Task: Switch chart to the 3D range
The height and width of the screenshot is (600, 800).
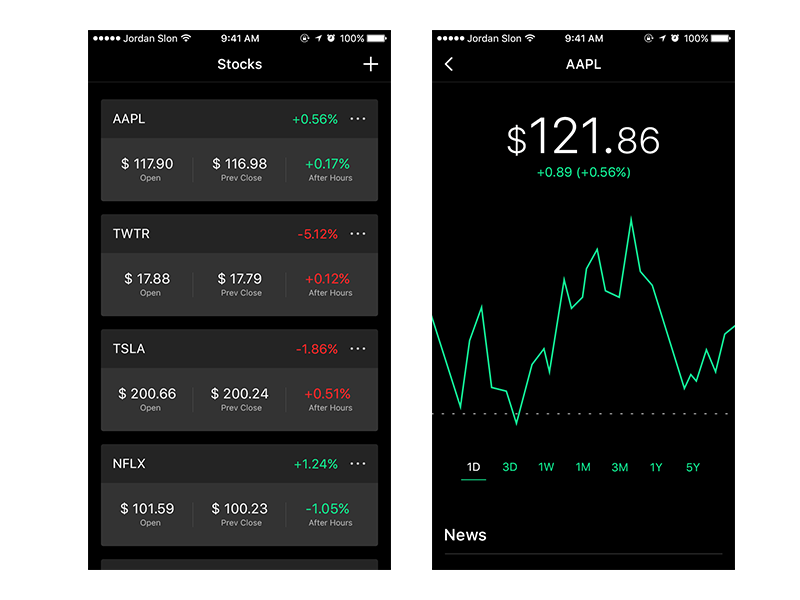Action: 510,467
